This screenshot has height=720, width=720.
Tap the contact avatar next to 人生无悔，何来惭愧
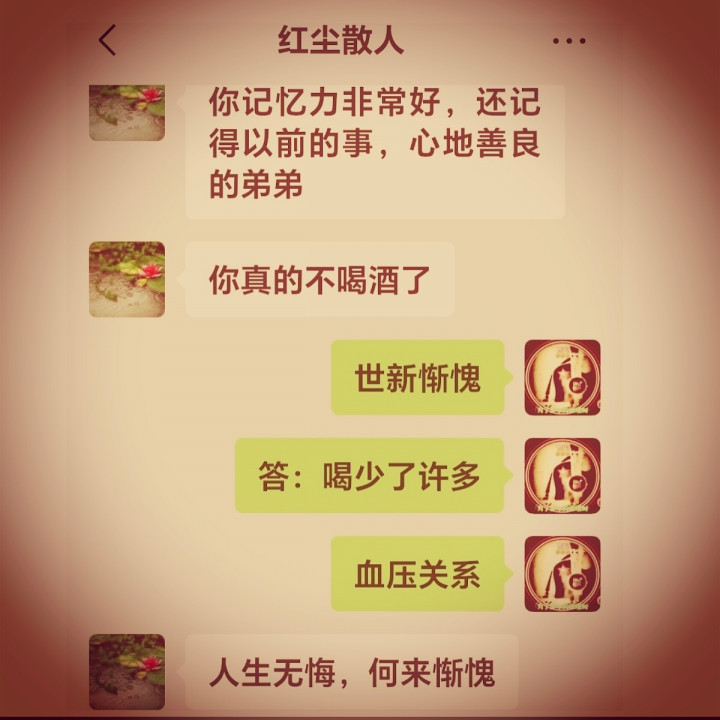pos(127,672)
